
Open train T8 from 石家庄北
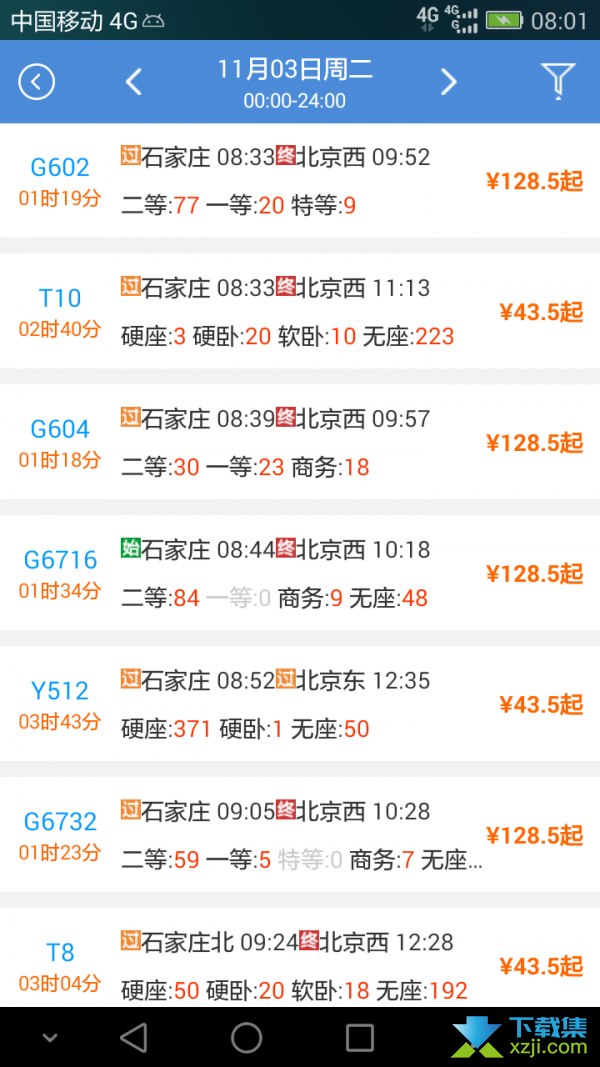click(x=300, y=957)
